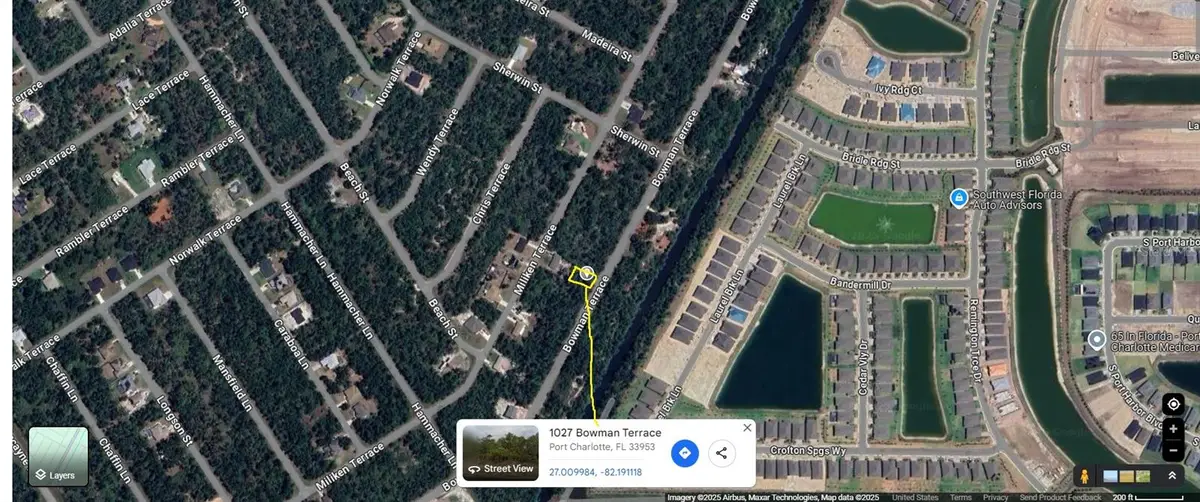This screenshot has width=1200, height=502.
Task: Show your current location
Action: click(1174, 405)
